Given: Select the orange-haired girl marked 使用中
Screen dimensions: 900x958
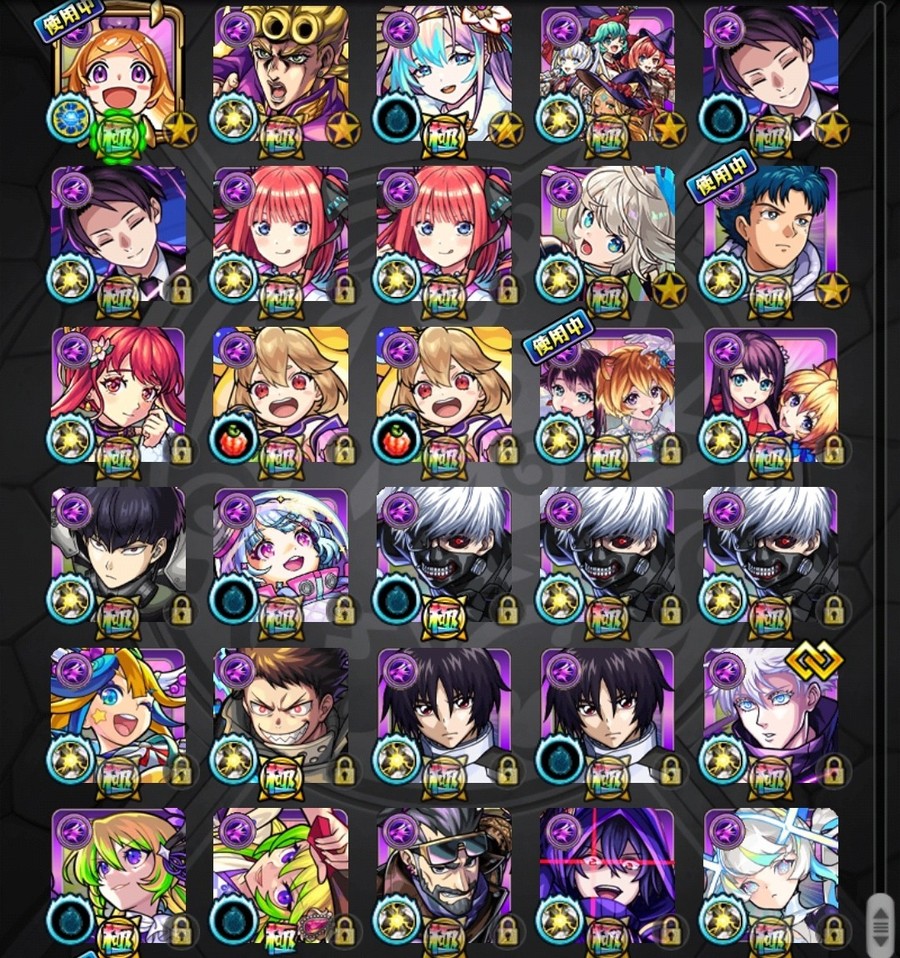Looking at the screenshot, I should click(120, 74).
